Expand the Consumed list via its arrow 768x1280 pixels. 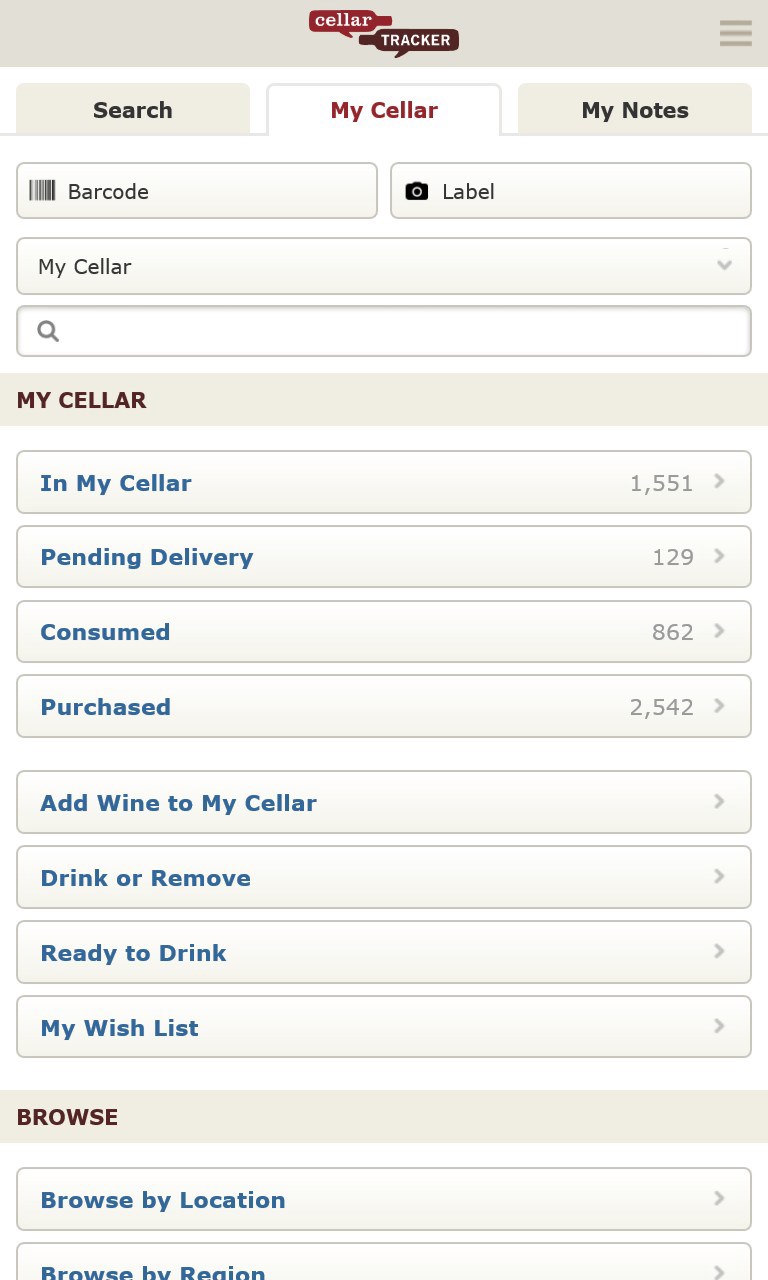point(719,631)
